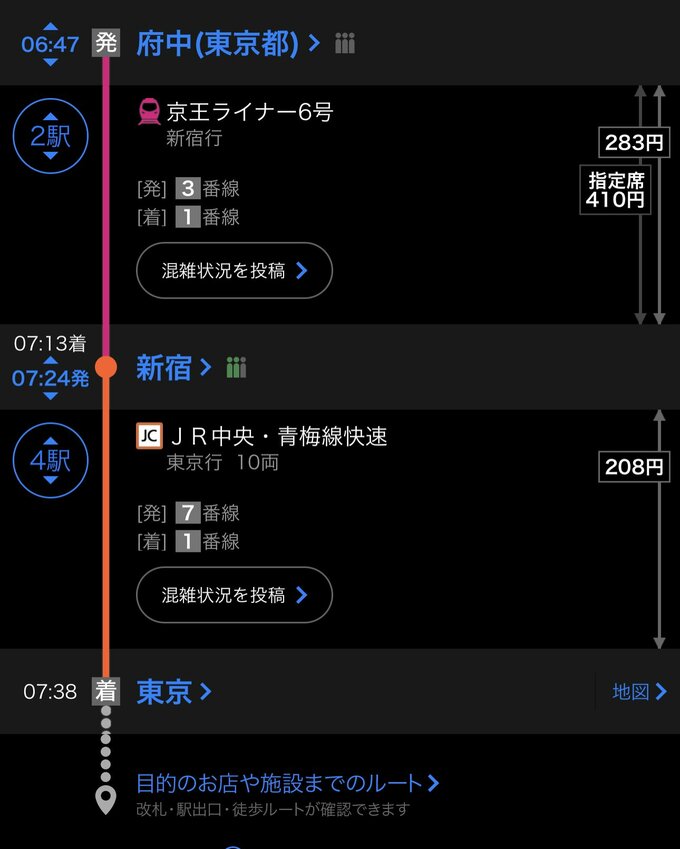Expand the 4駅 stops on JR中央・青梅線快速

50,460
